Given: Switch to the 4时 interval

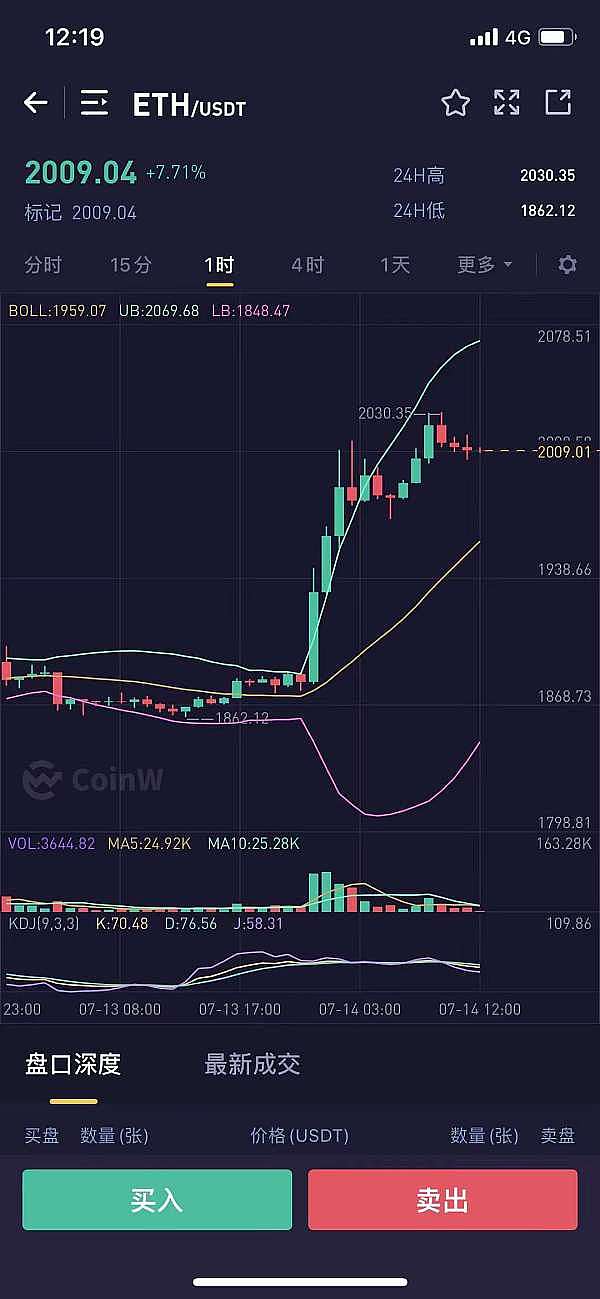Looking at the screenshot, I should (307, 265).
